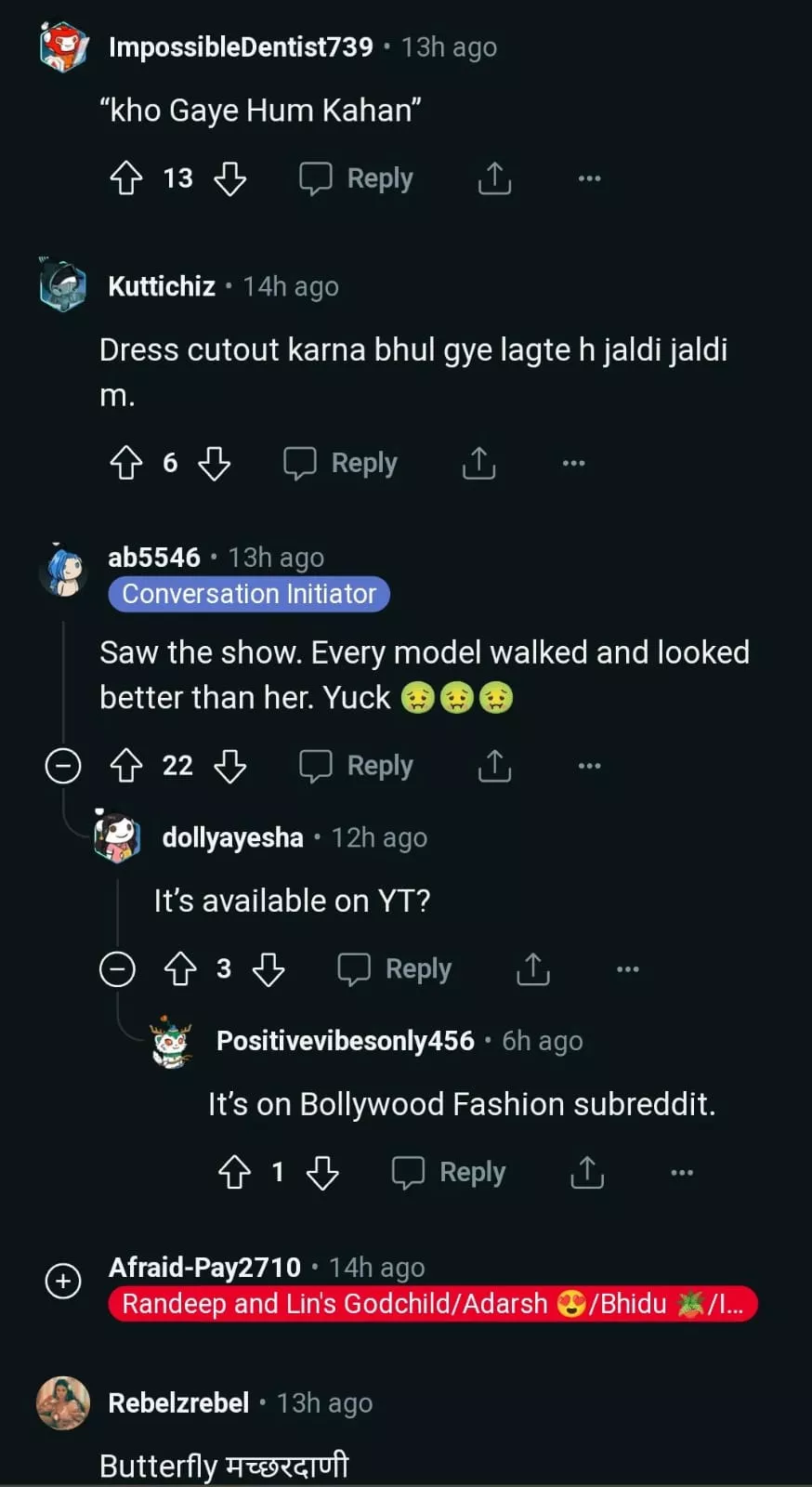Open overflow menu on dollyayesha's comment
Image resolution: width=812 pixels, height=1487 pixels.
pyautogui.click(x=628, y=968)
